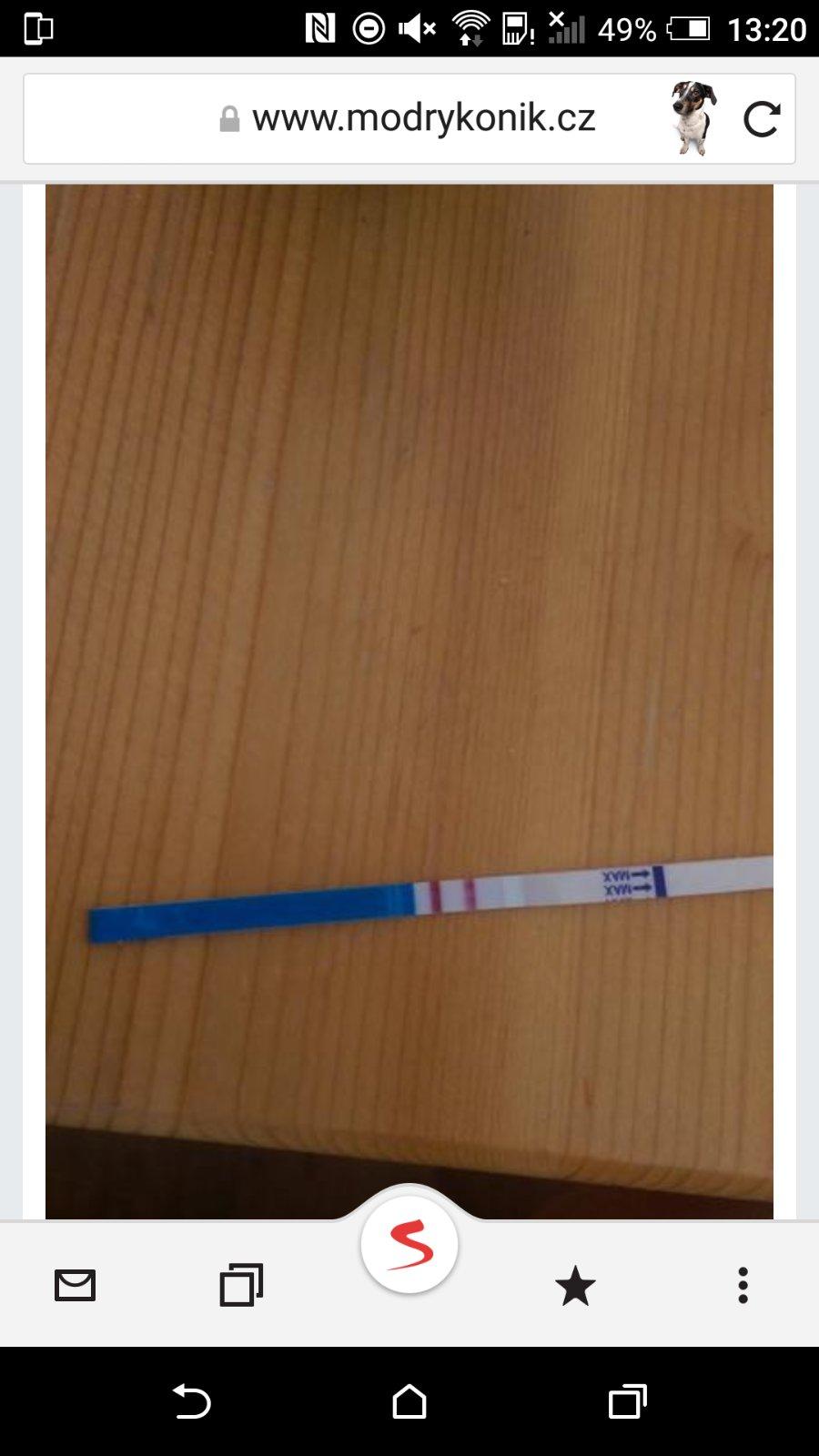This screenshot has height=1456, width=819.
Task: Tap the dog icon in address bar
Action: point(694,118)
